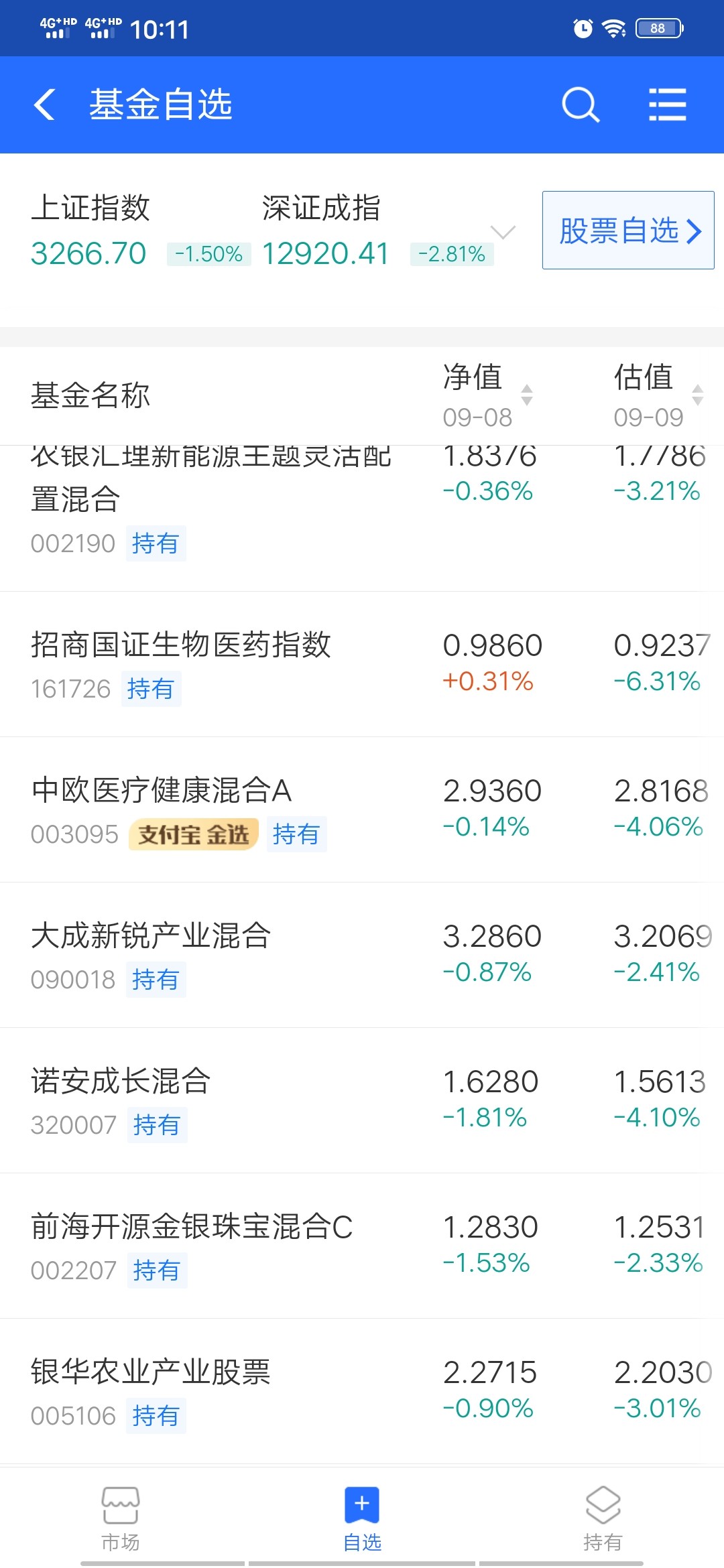Open fund 招商国证生物医药指数
The height and width of the screenshot is (1568, 724).
pyautogui.click(x=362, y=665)
